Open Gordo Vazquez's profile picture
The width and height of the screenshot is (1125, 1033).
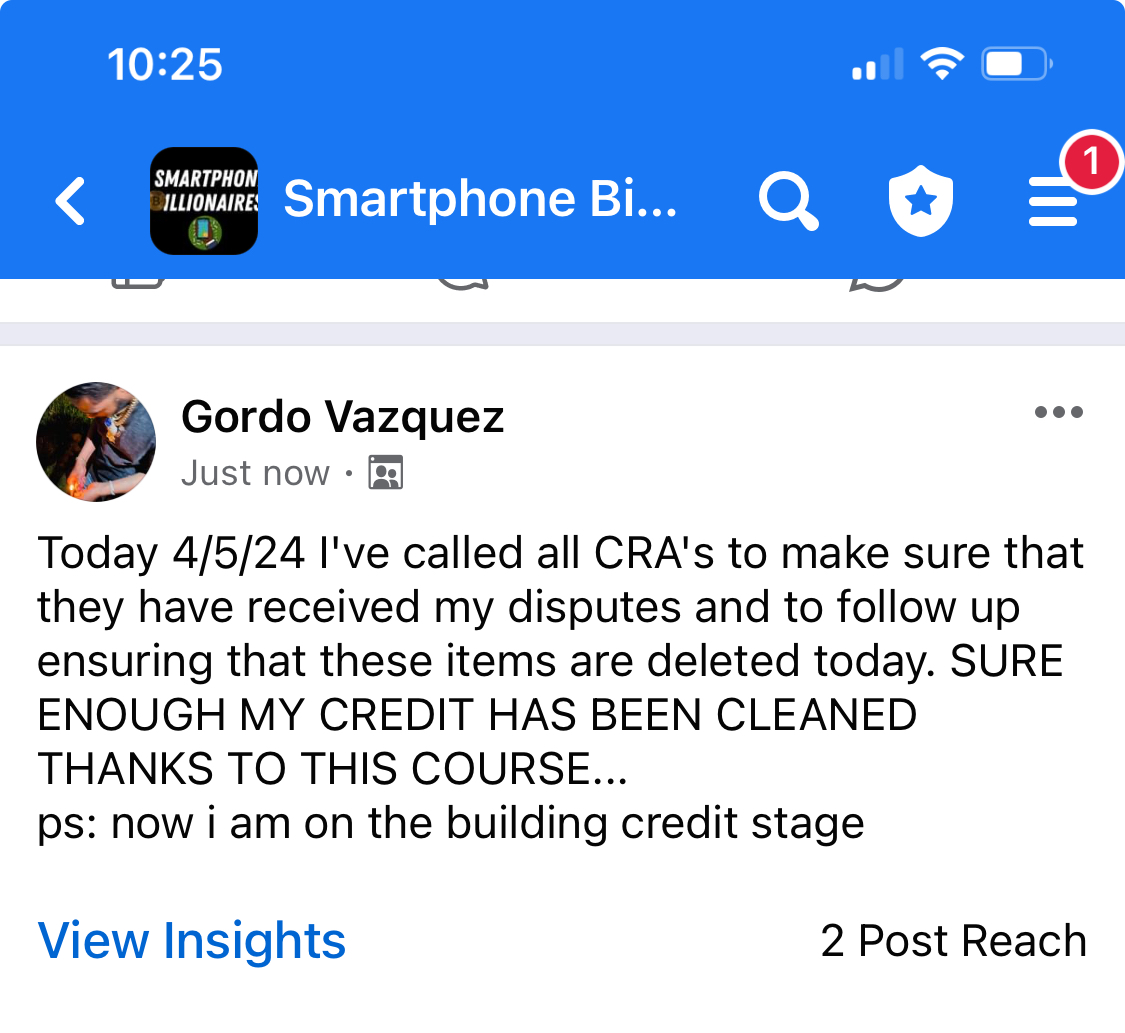[96, 442]
